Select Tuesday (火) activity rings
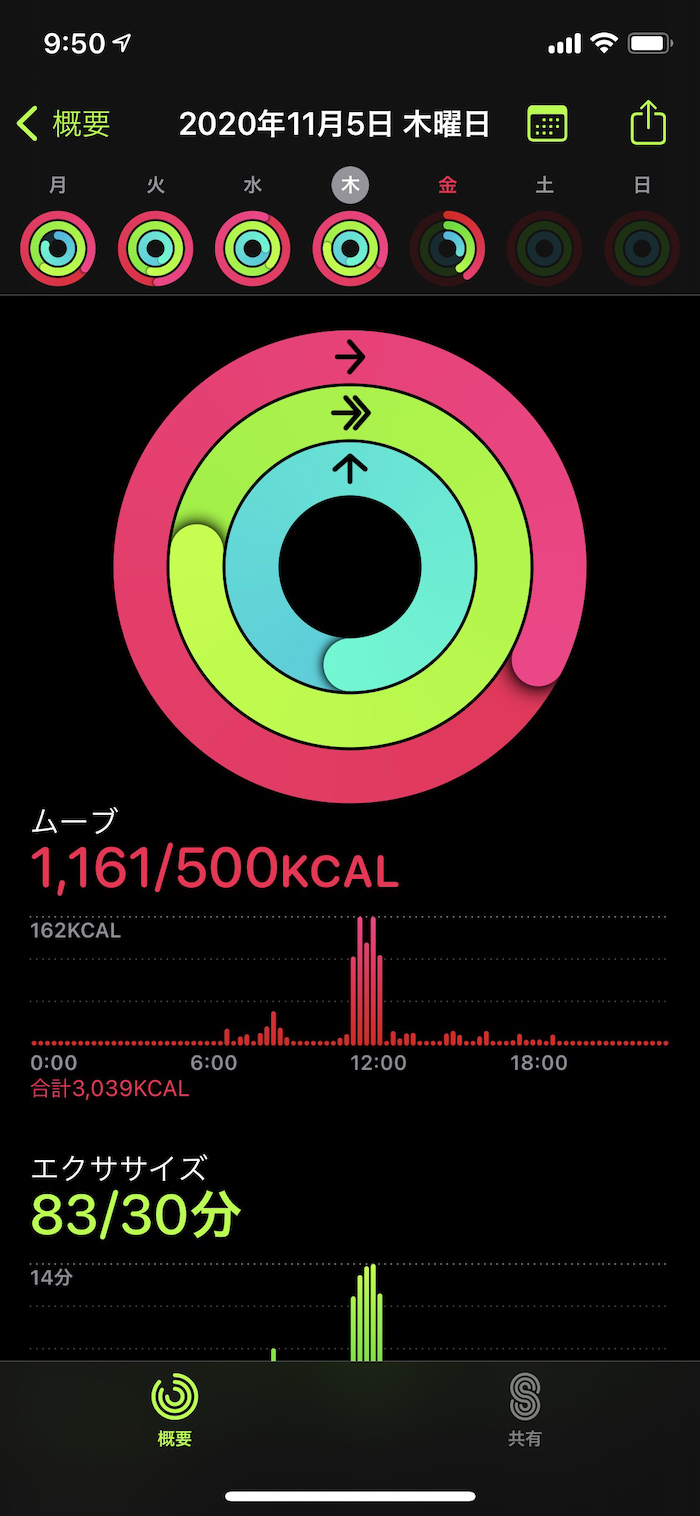Image resolution: width=700 pixels, height=1516 pixels. click(156, 248)
